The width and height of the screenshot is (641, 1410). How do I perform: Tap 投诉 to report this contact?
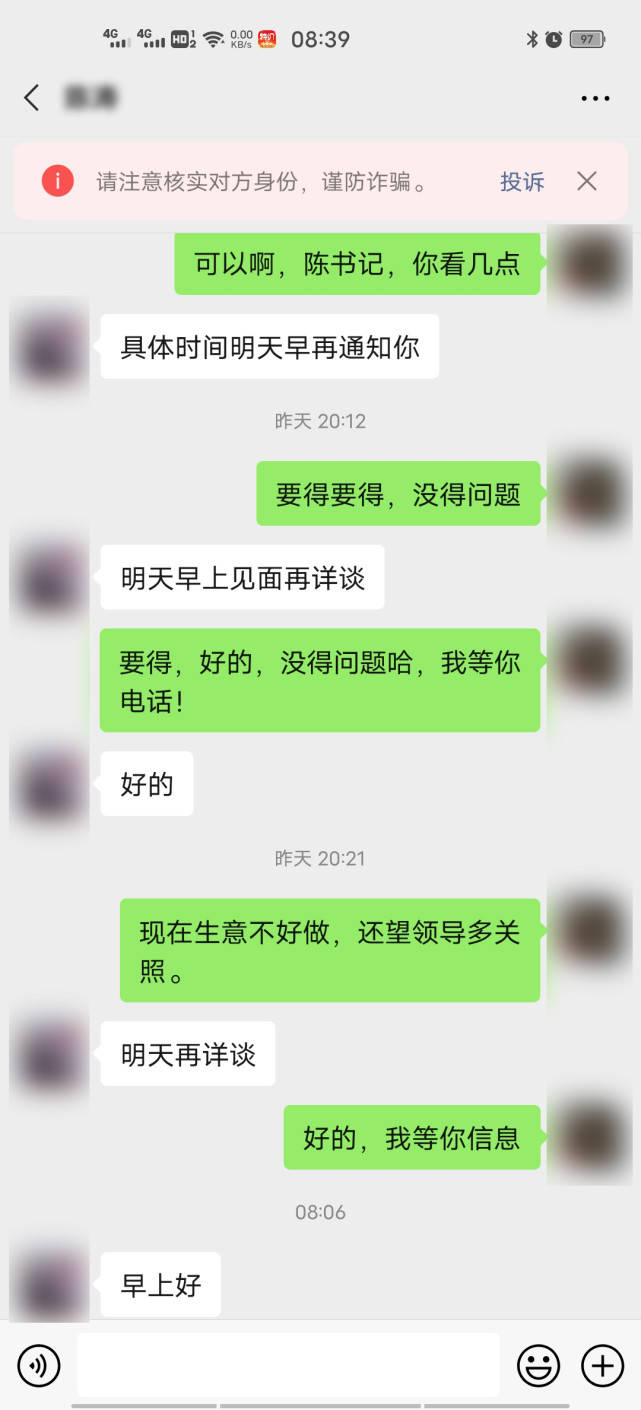click(x=522, y=181)
